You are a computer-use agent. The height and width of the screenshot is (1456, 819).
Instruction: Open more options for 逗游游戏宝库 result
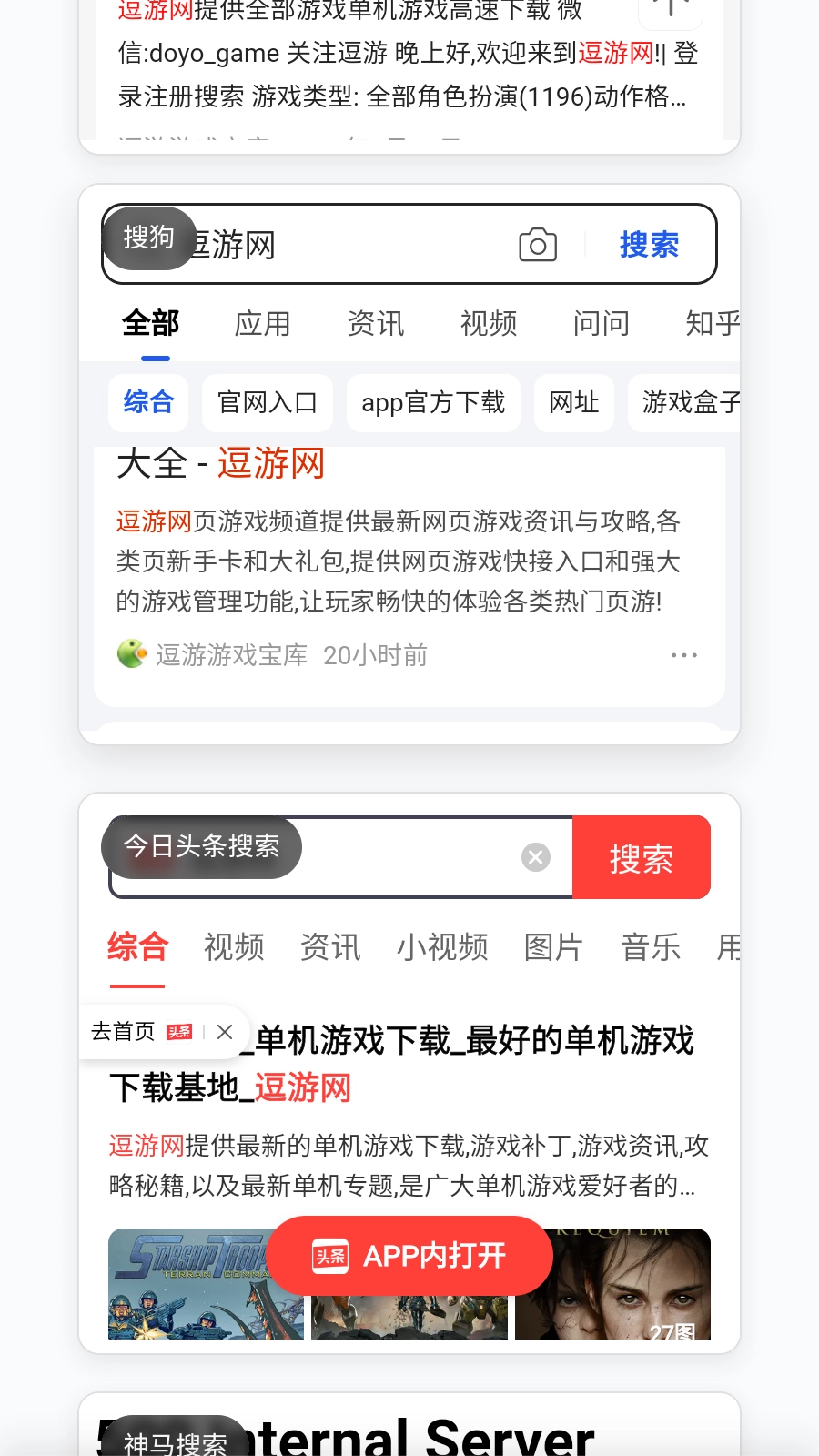pyautogui.click(x=683, y=655)
